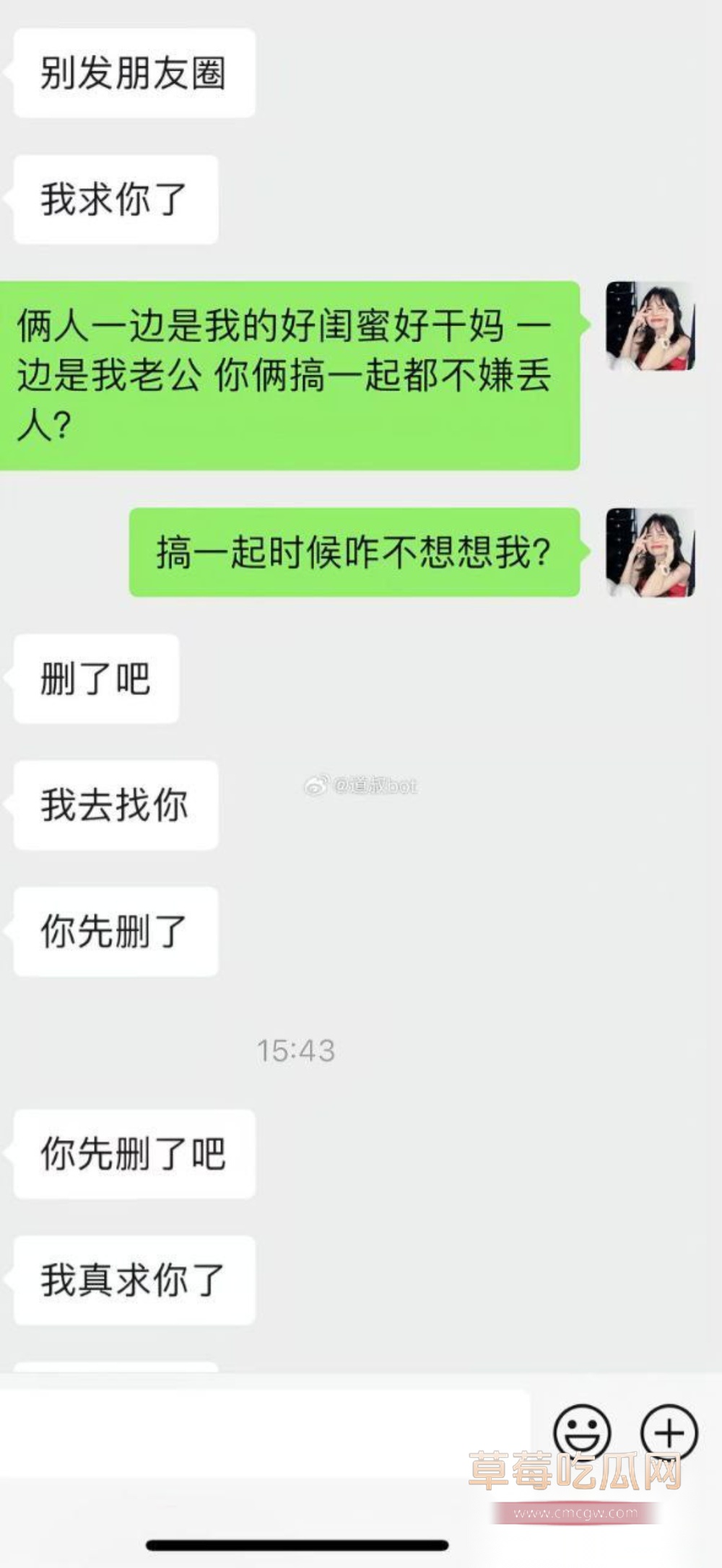The image size is (722, 1568).
Task: Tap the message input field
Action: point(266,1432)
